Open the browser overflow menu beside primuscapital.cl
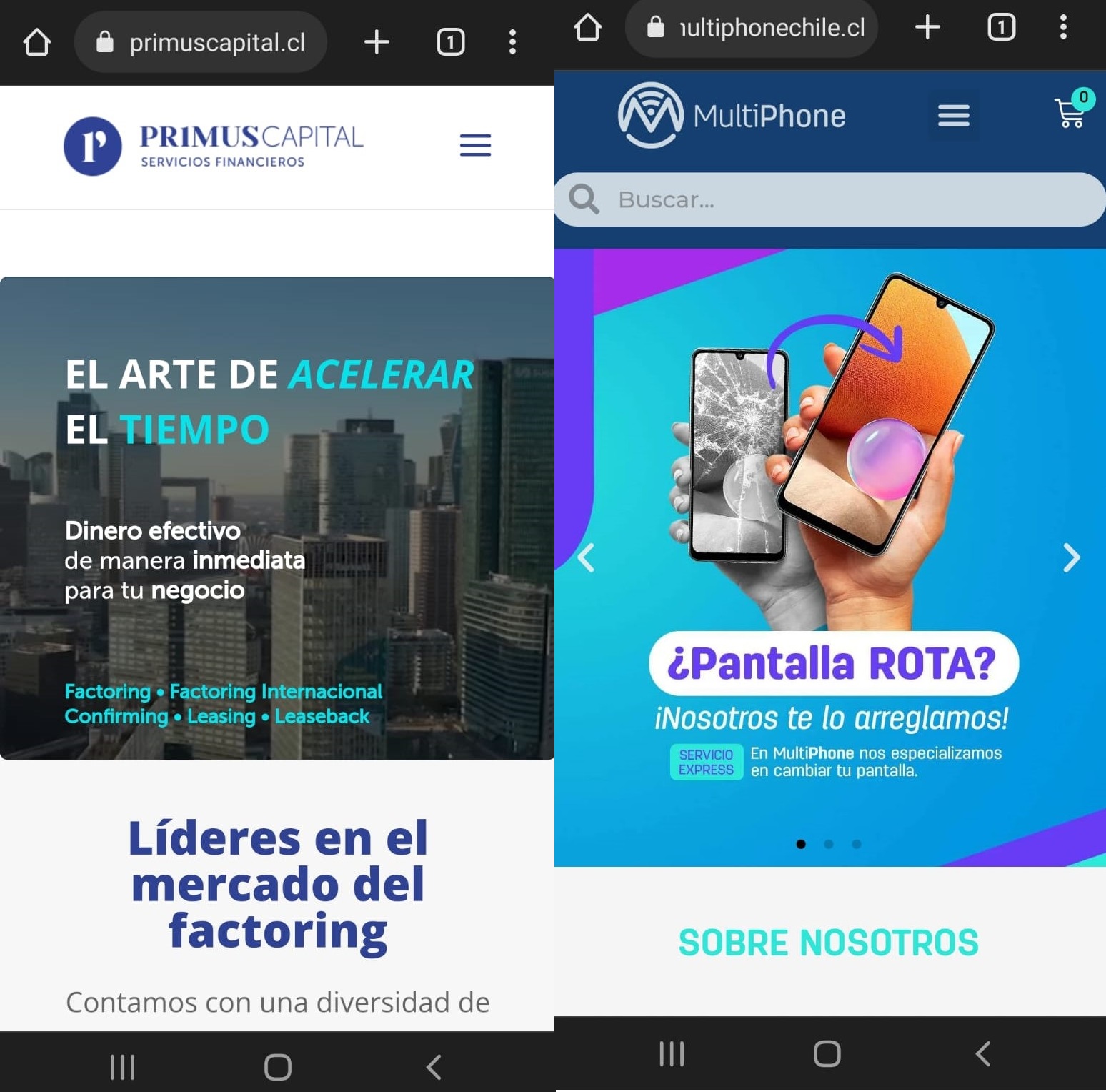This screenshot has width=1106, height=1092. [512, 43]
